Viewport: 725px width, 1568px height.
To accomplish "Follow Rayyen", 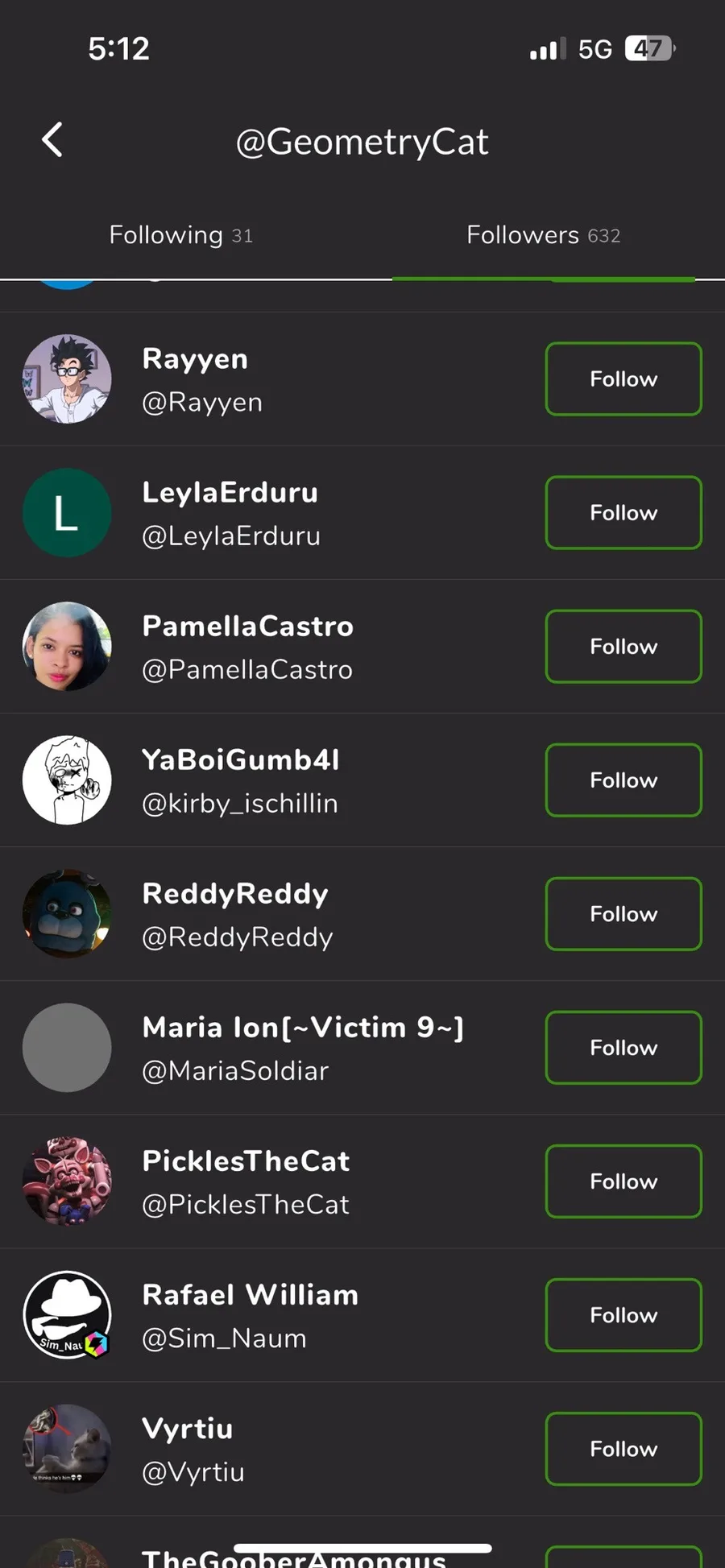I will pyautogui.click(x=623, y=379).
